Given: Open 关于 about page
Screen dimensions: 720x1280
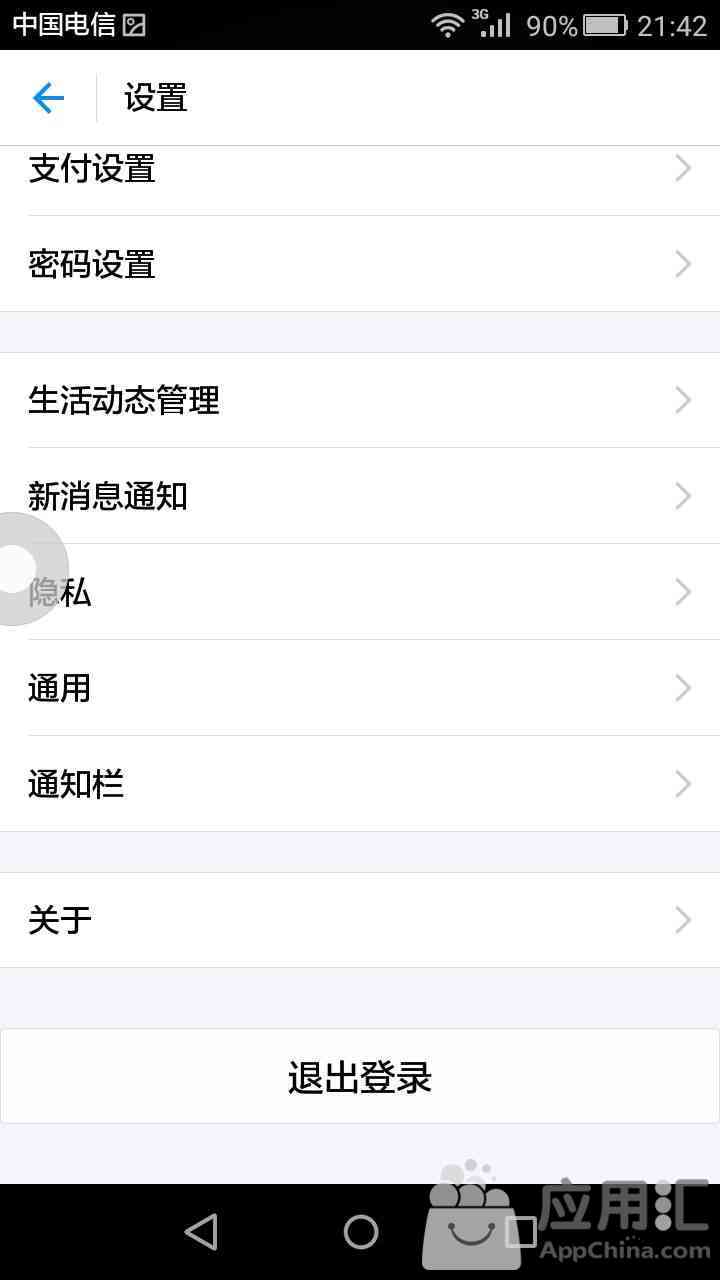Looking at the screenshot, I should click(360, 920).
